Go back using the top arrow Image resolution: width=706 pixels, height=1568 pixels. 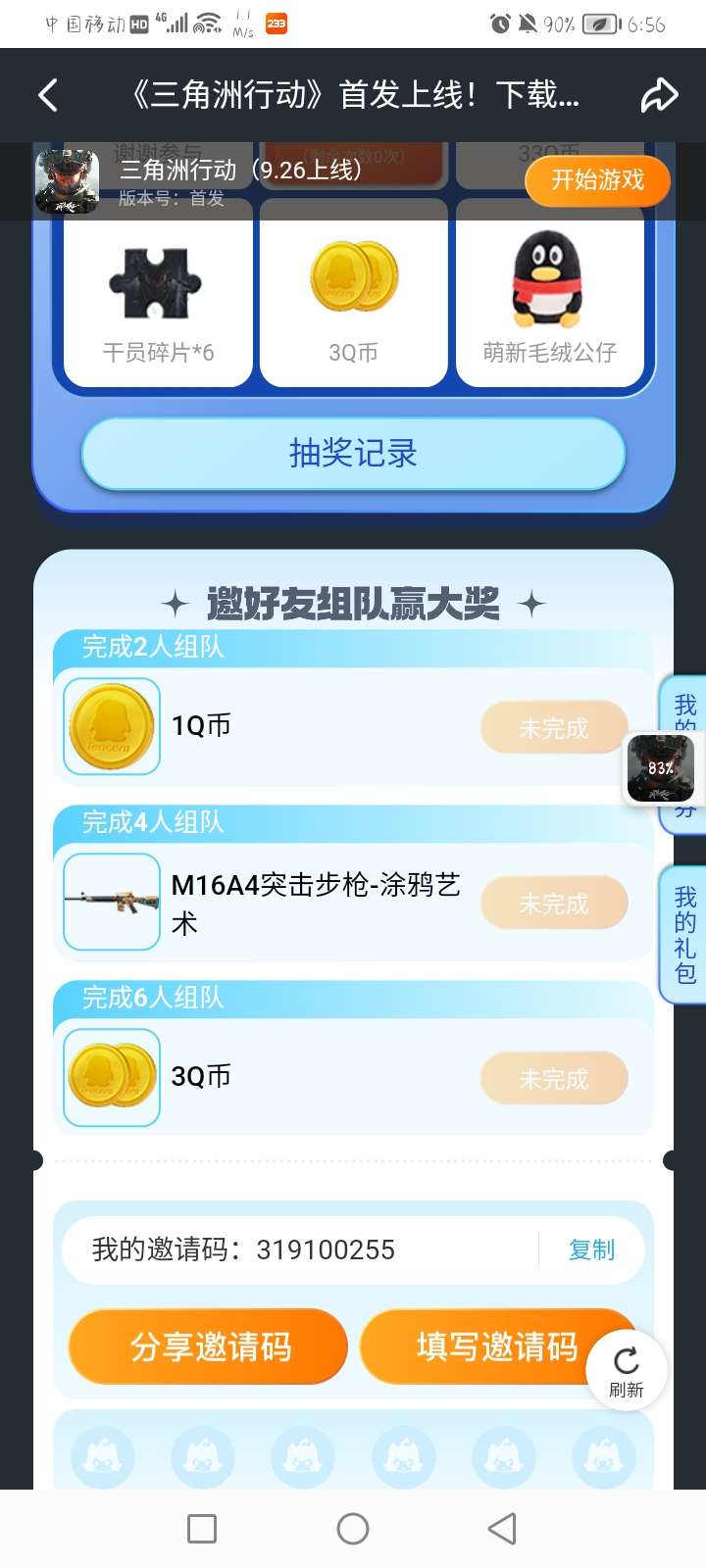[x=48, y=95]
